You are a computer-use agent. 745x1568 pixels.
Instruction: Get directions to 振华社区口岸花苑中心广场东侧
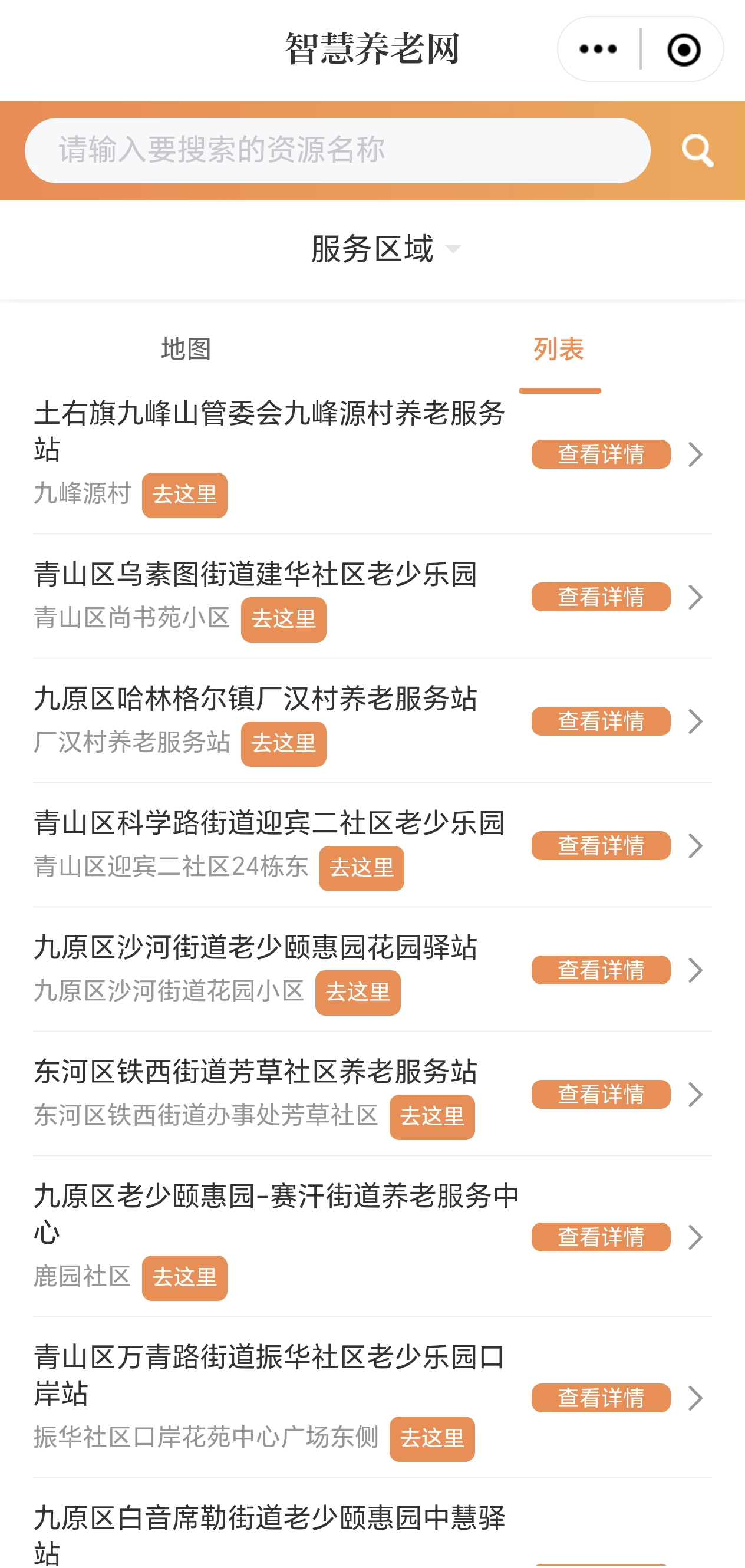pyautogui.click(x=432, y=1439)
